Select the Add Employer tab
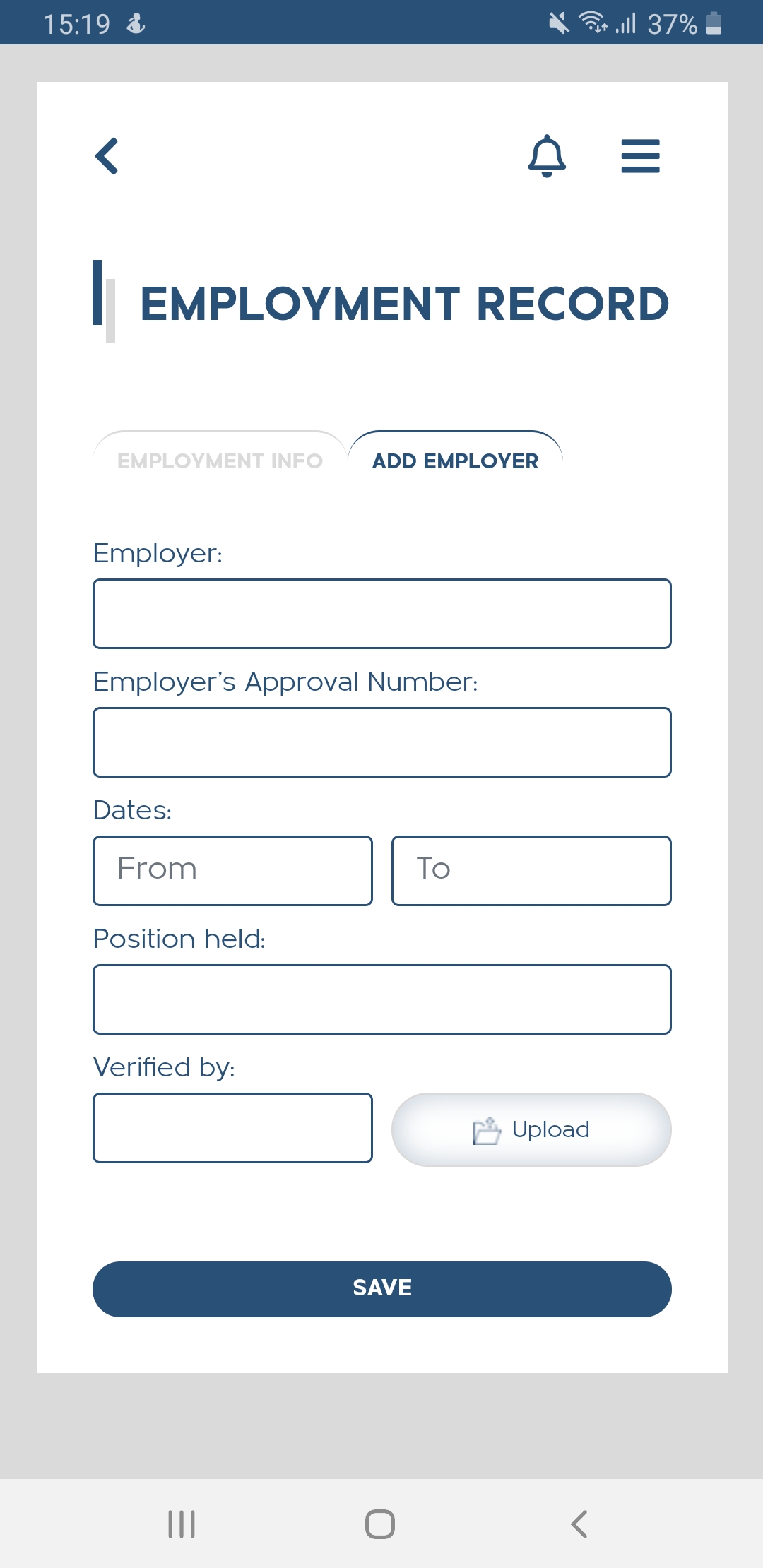Screen dimensions: 763x1568 tap(455, 461)
